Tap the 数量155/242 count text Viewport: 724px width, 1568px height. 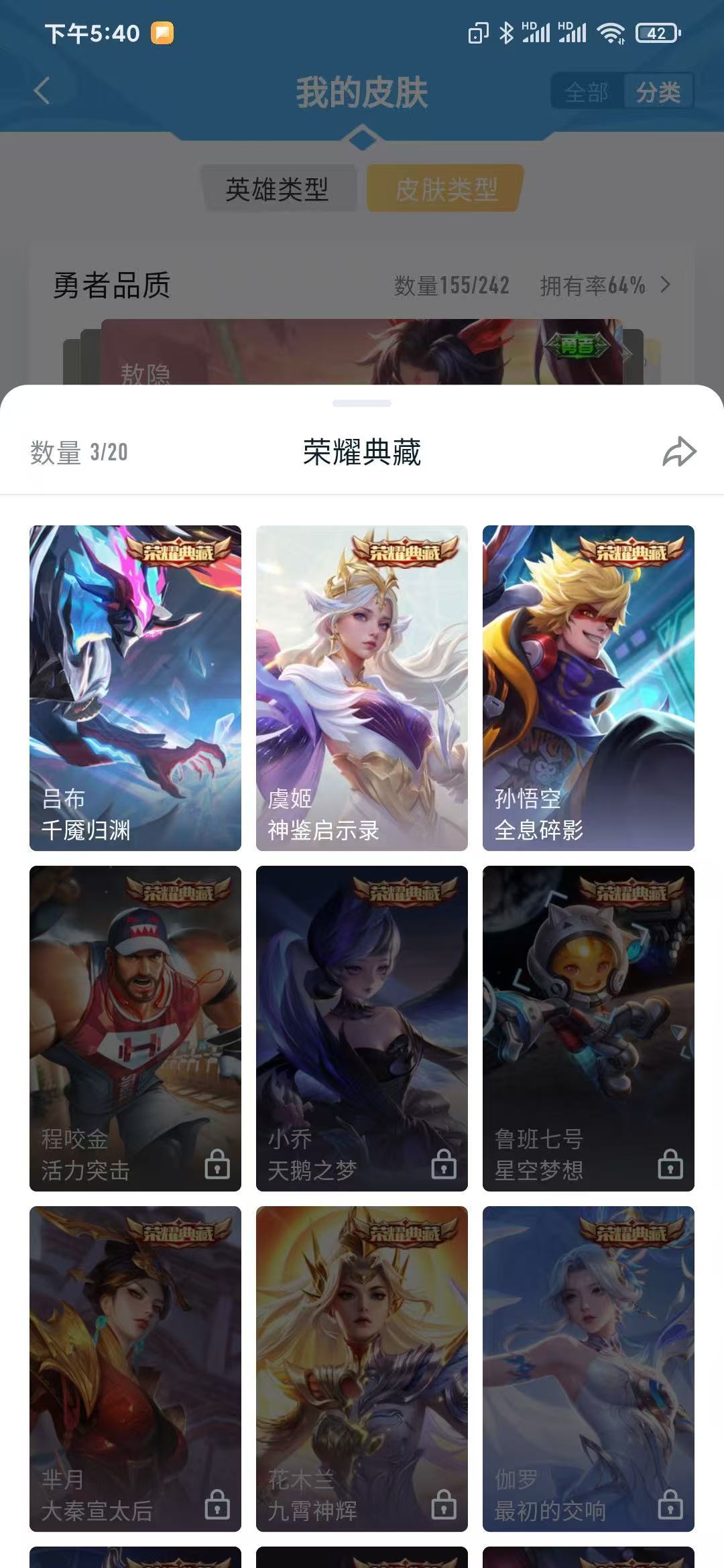[450, 284]
